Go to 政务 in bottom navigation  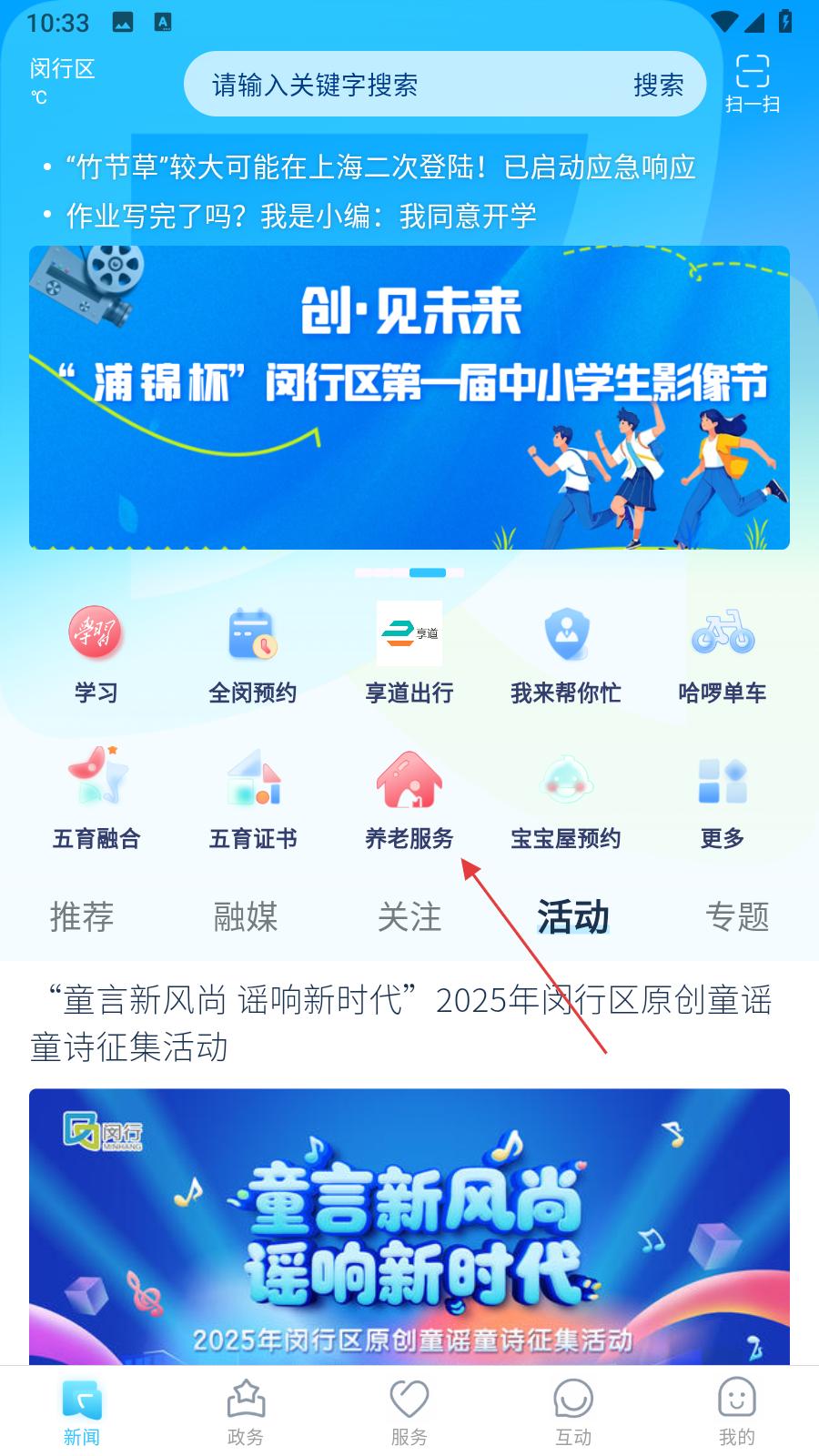245,1411
